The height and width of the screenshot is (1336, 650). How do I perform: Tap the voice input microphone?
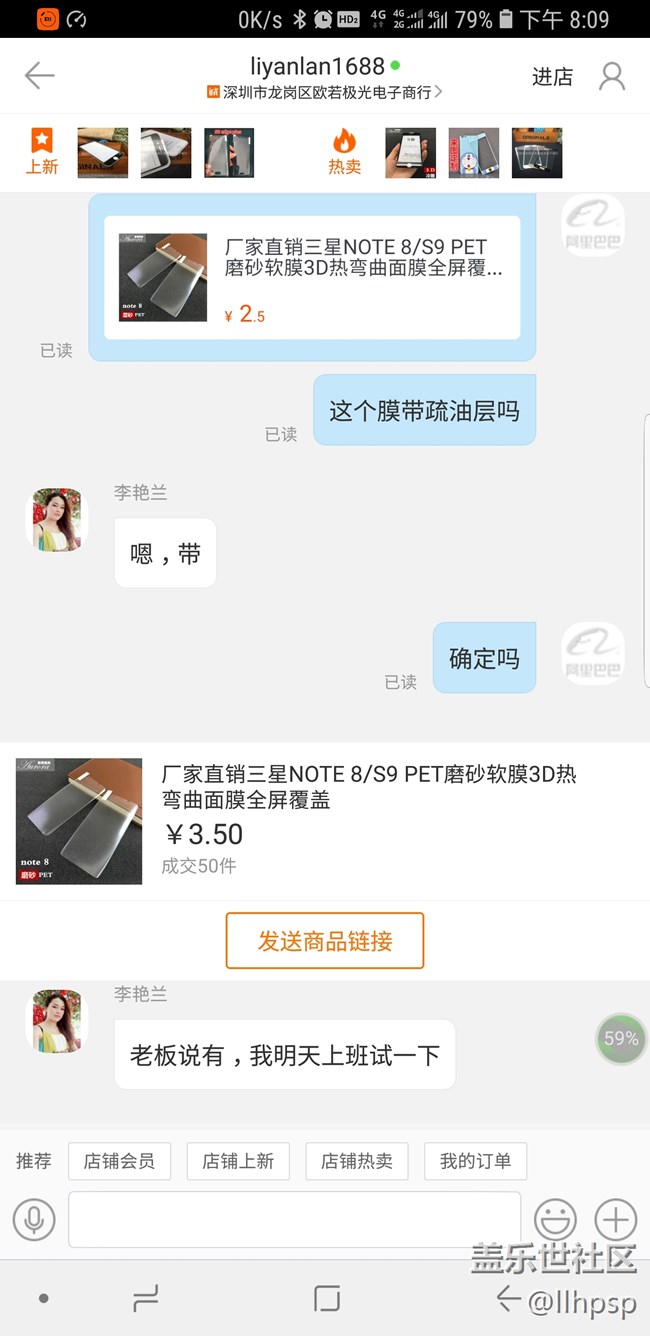[34, 1220]
